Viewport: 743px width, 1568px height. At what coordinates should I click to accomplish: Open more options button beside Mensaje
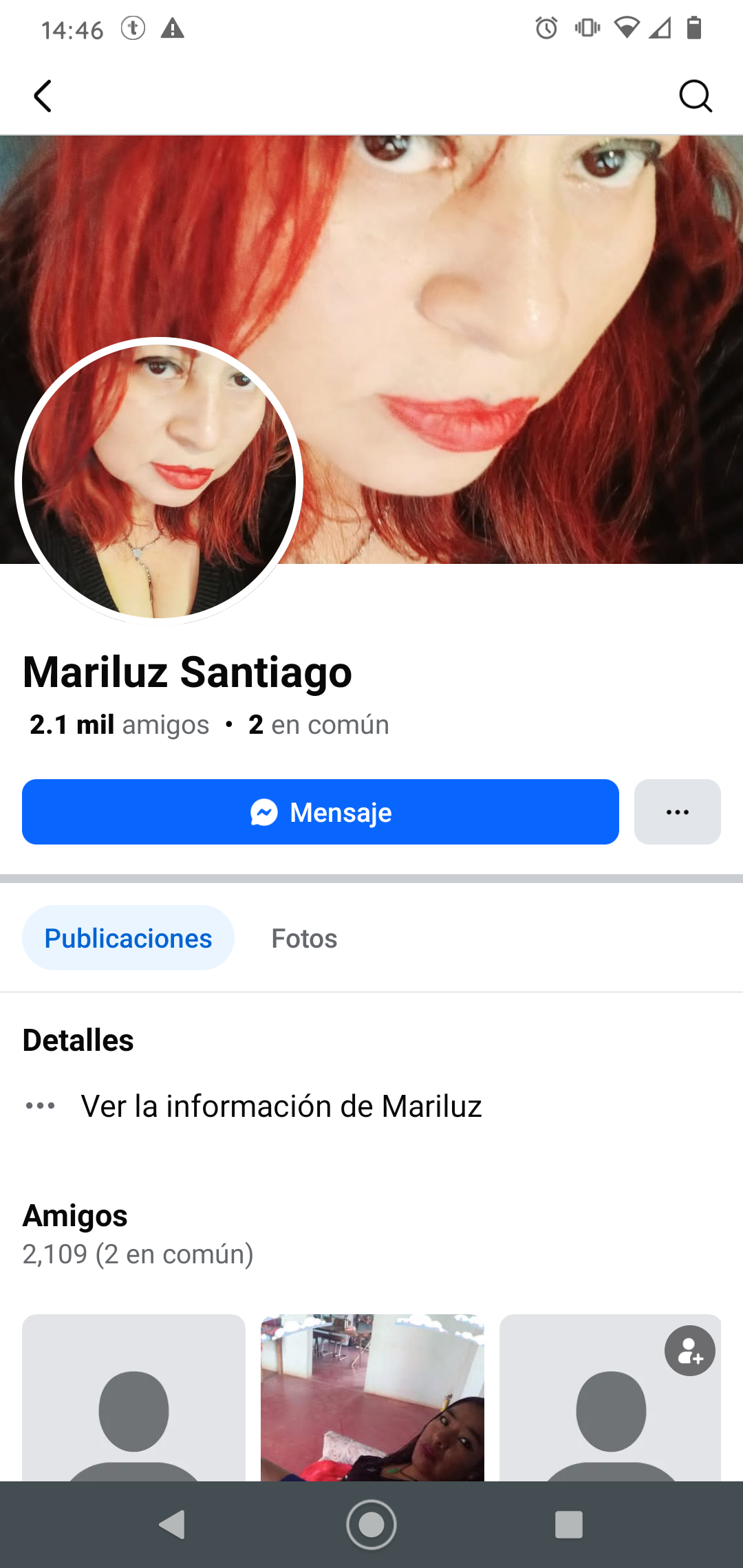click(x=677, y=812)
